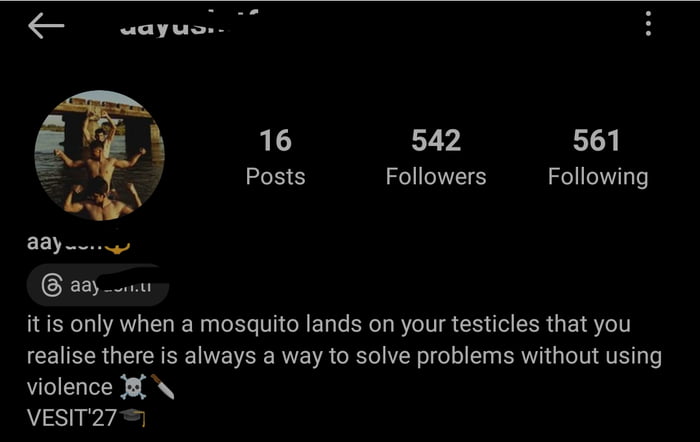Go back with the arrow icon
Screen dimensions: 700x442
[x=46, y=27]
